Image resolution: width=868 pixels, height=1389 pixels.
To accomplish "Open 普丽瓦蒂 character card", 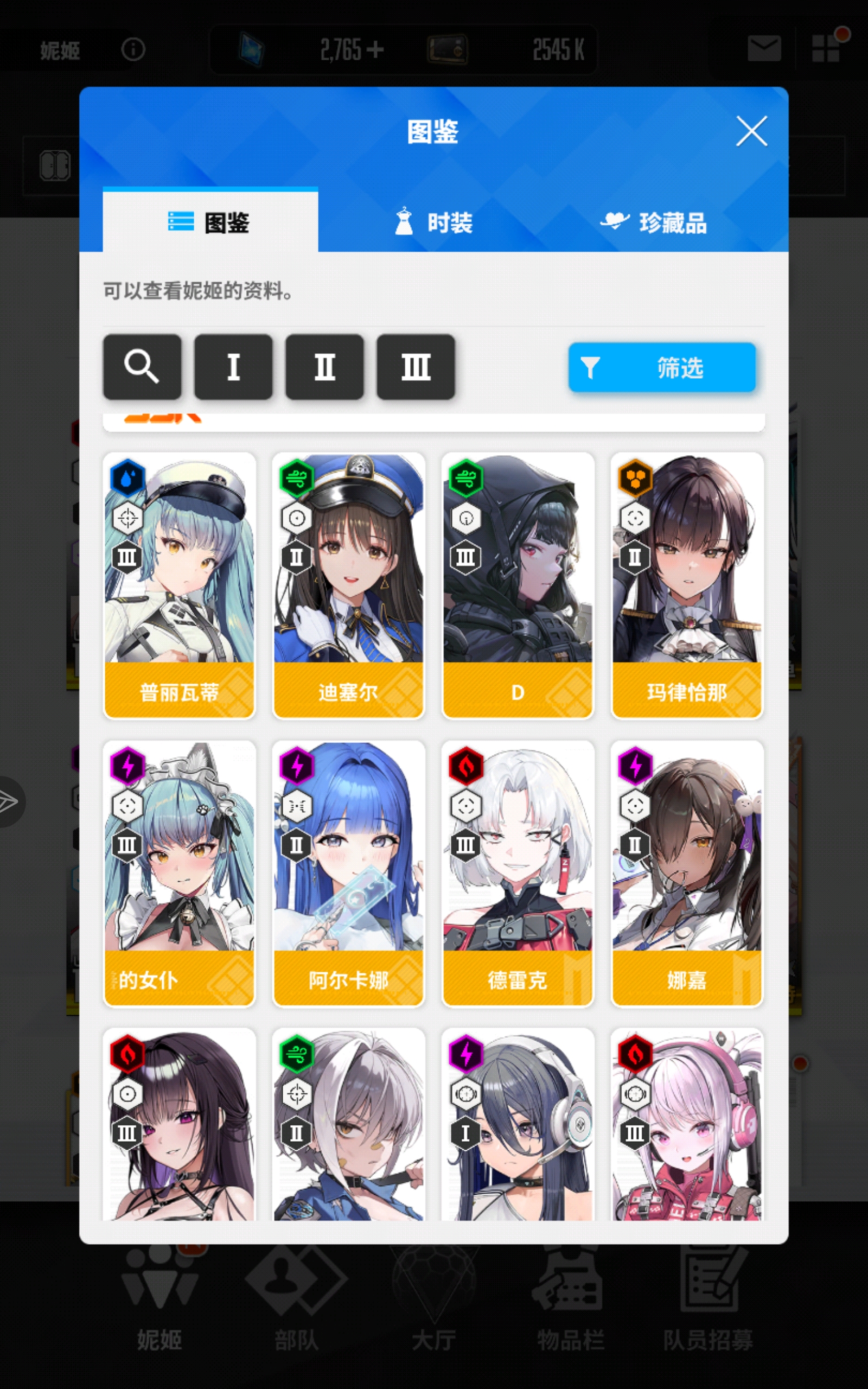I will (x=179, y=585).
